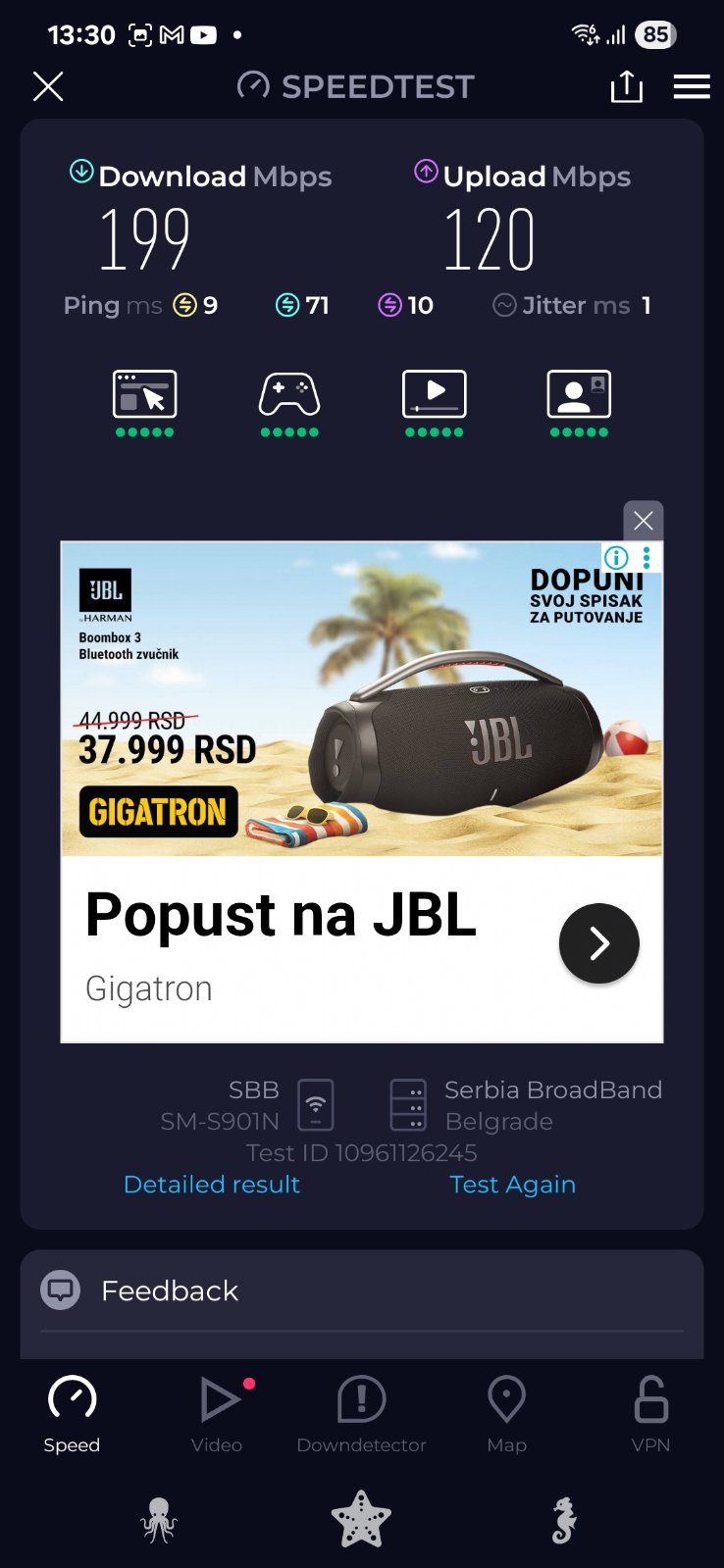The image size is (724, 1568).
Task: Open the Popust na JBL ad arrow
Action: tap(598, 943)
